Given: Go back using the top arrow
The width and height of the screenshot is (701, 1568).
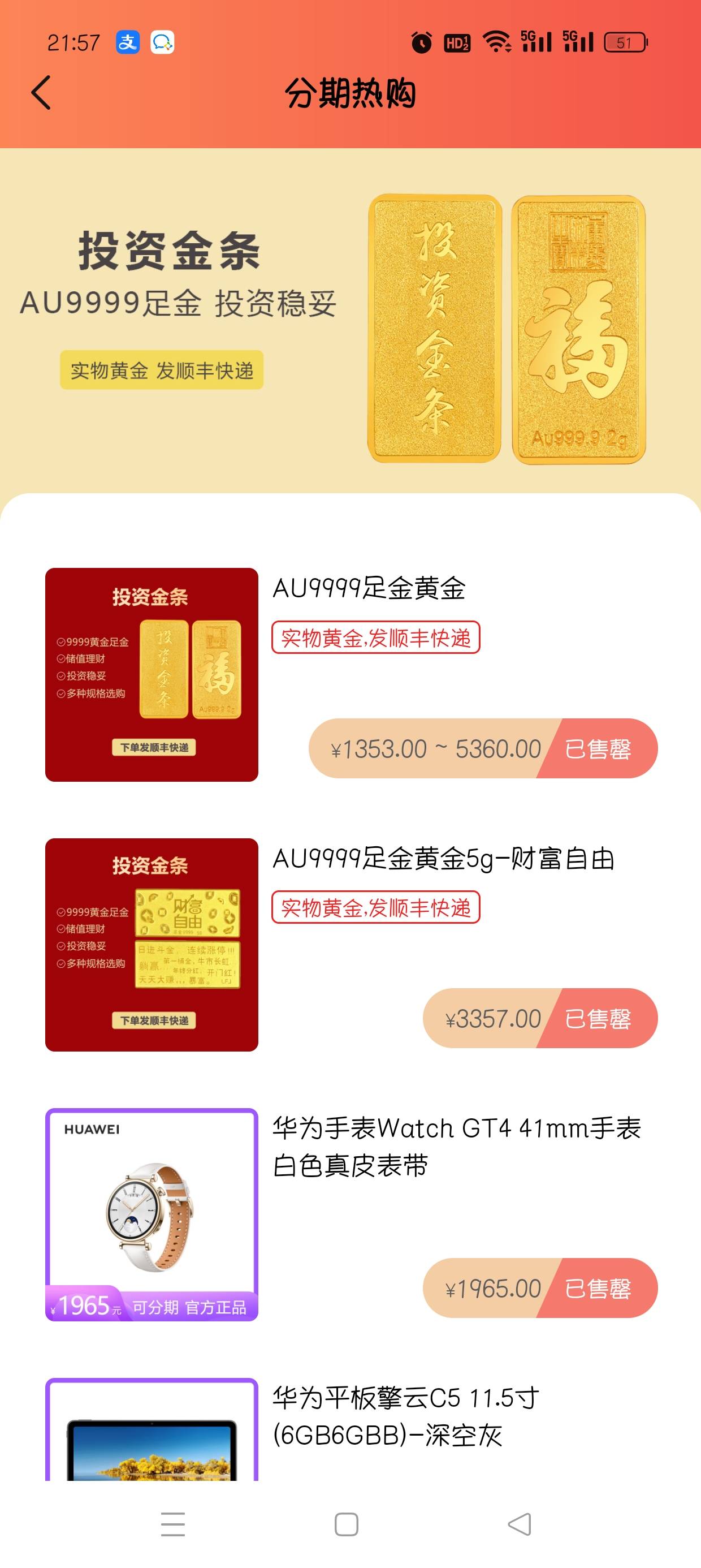Looking at the screenshot, I should (x=41, y=93).
